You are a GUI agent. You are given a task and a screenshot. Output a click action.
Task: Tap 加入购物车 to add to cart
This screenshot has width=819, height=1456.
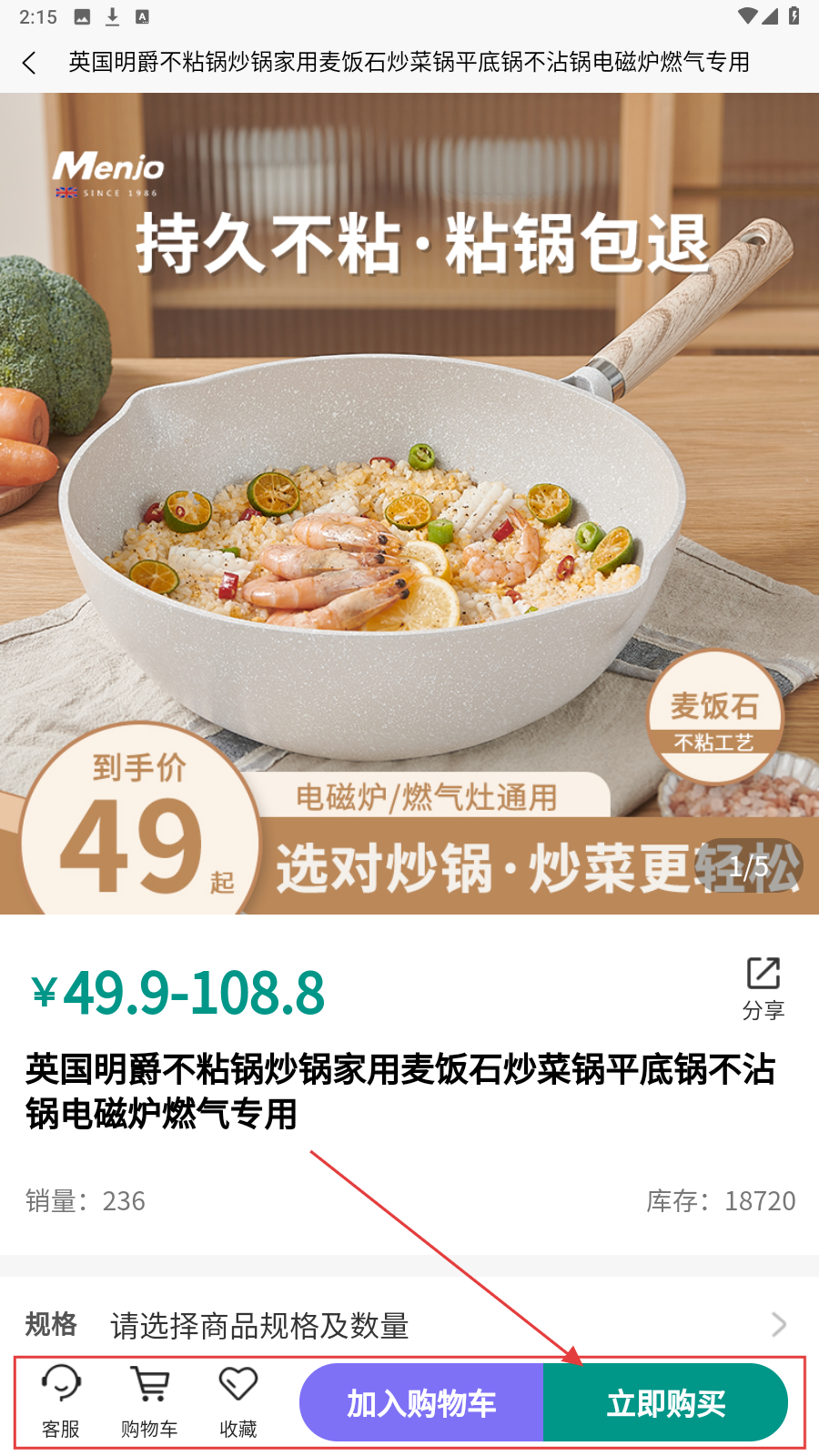(421, 1403)
